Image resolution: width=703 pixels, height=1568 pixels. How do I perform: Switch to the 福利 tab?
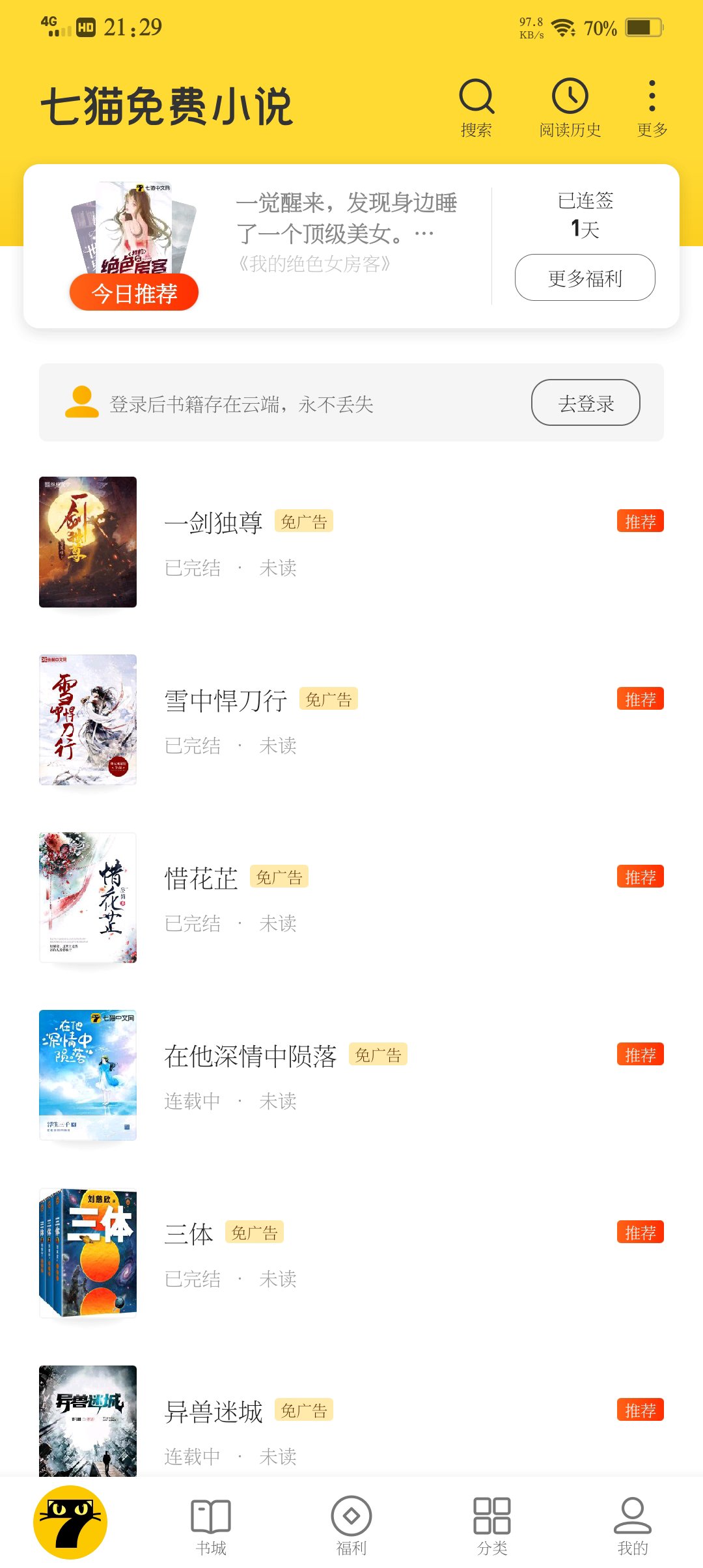351,1525
